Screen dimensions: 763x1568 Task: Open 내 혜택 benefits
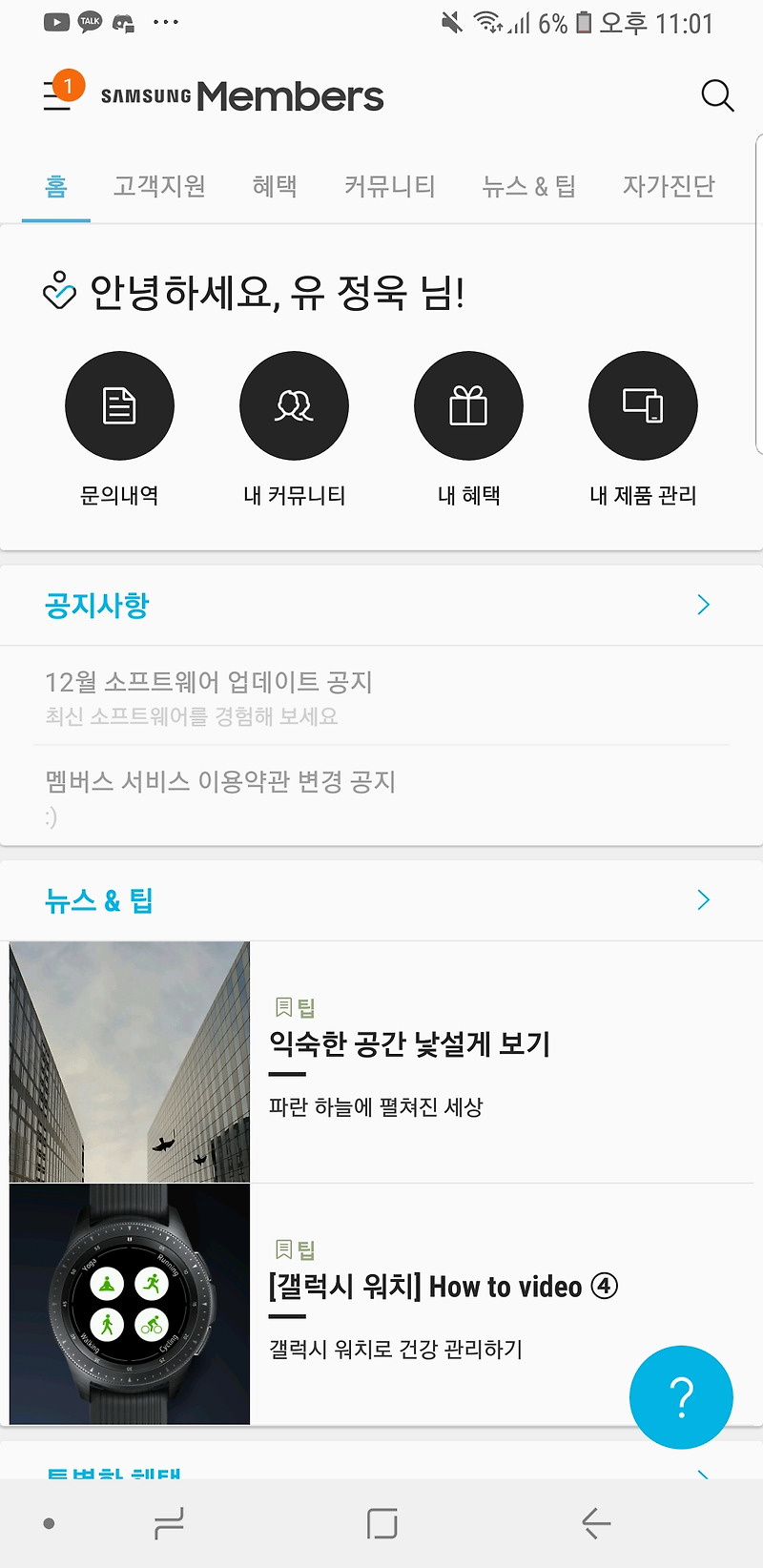point(468,406)
